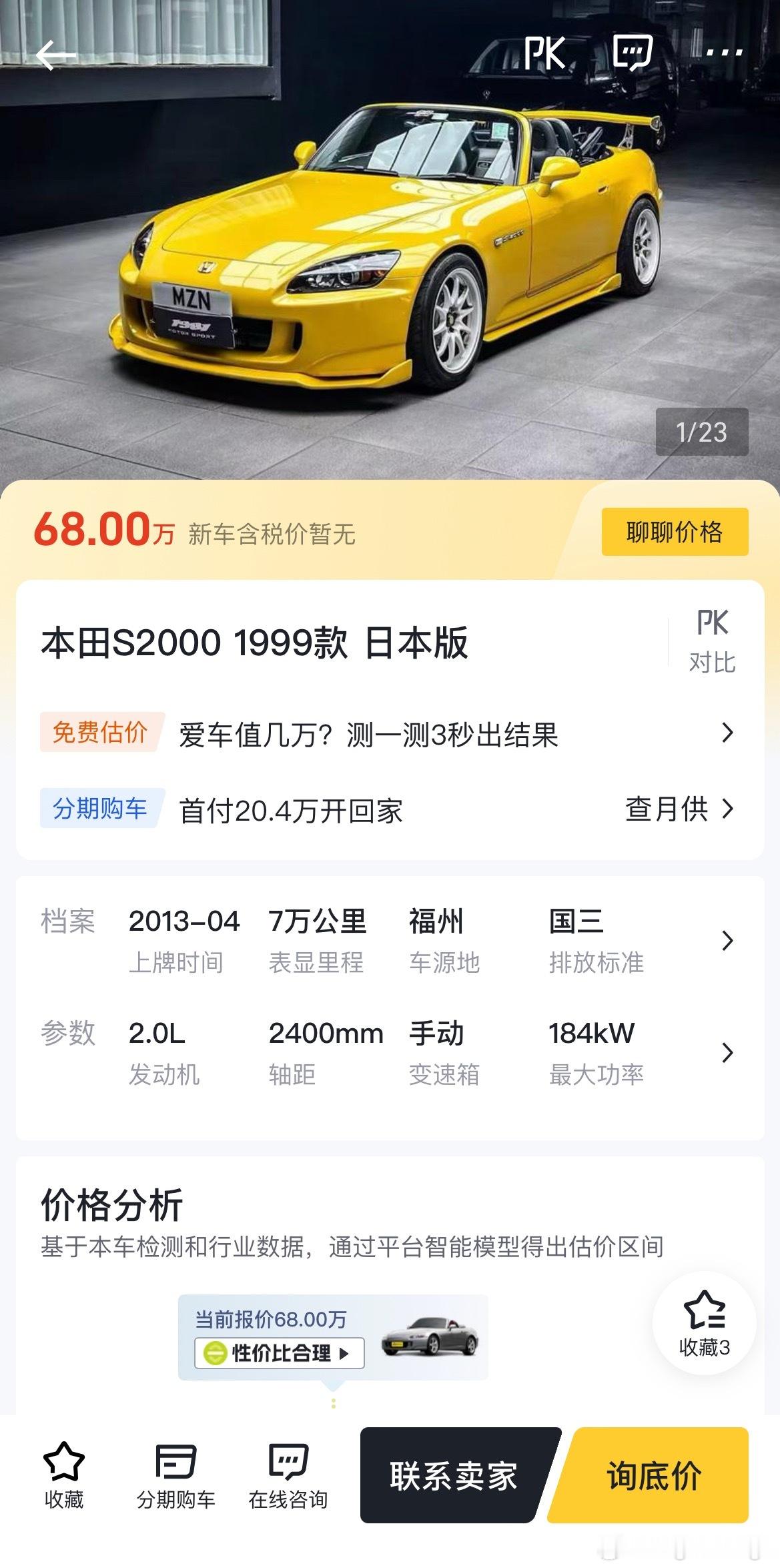The image size is (780, 1568).
Task: Tap 询底价 button
Action: 654,1475
